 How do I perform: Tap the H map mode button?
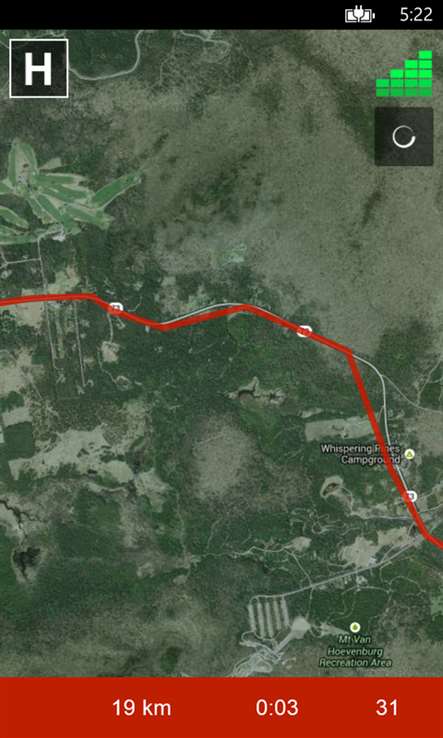coord(39,69)
